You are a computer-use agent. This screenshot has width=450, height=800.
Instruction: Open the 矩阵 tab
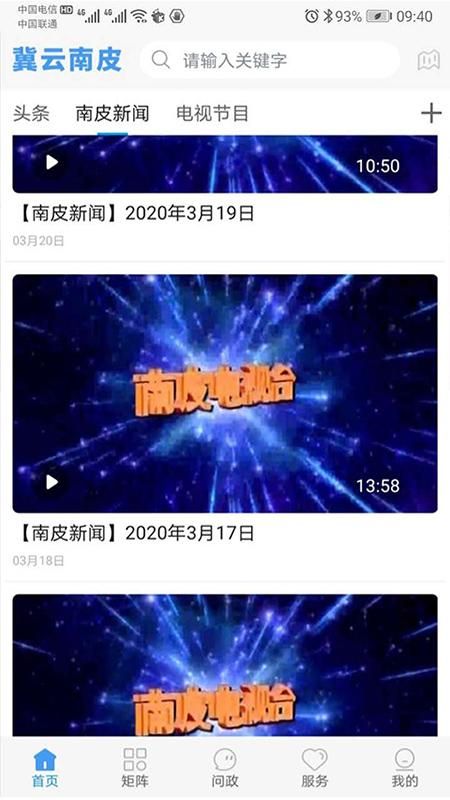(x=135, y=768)
